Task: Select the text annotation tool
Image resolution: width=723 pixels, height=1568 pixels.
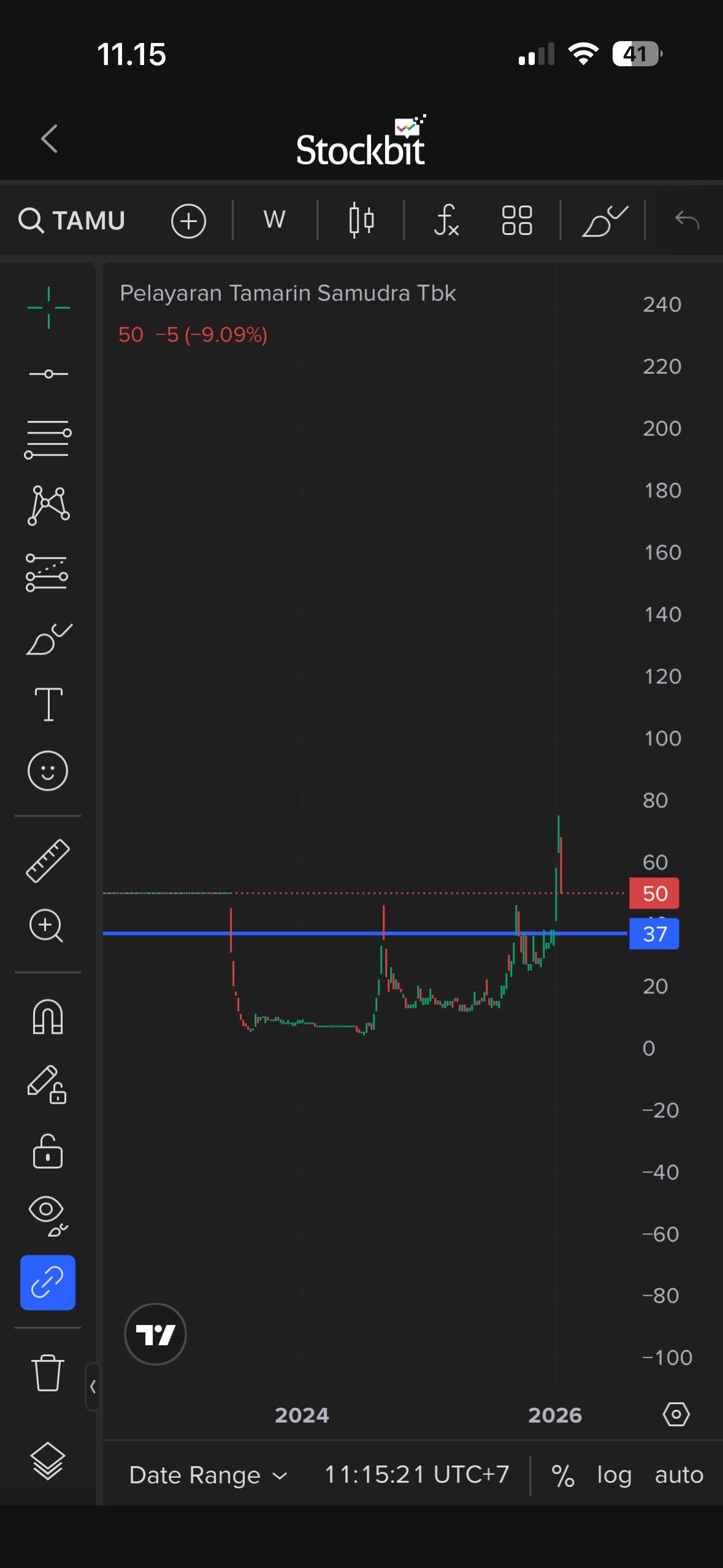Action: [x=48, y=704]
